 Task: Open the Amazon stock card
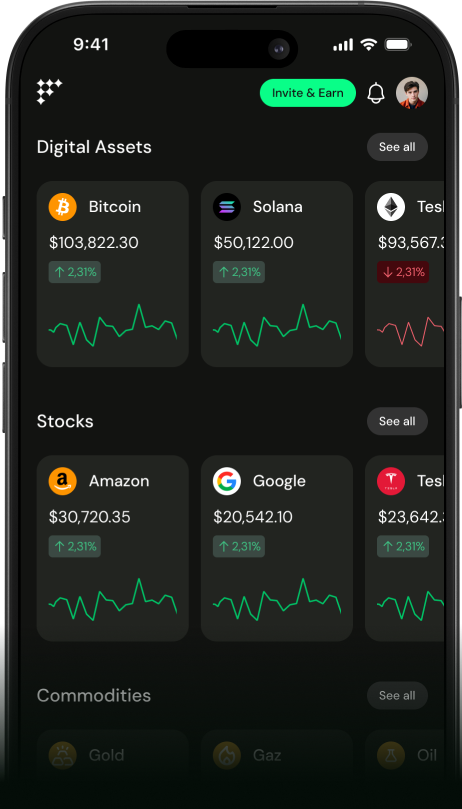[x=113, y=548]
